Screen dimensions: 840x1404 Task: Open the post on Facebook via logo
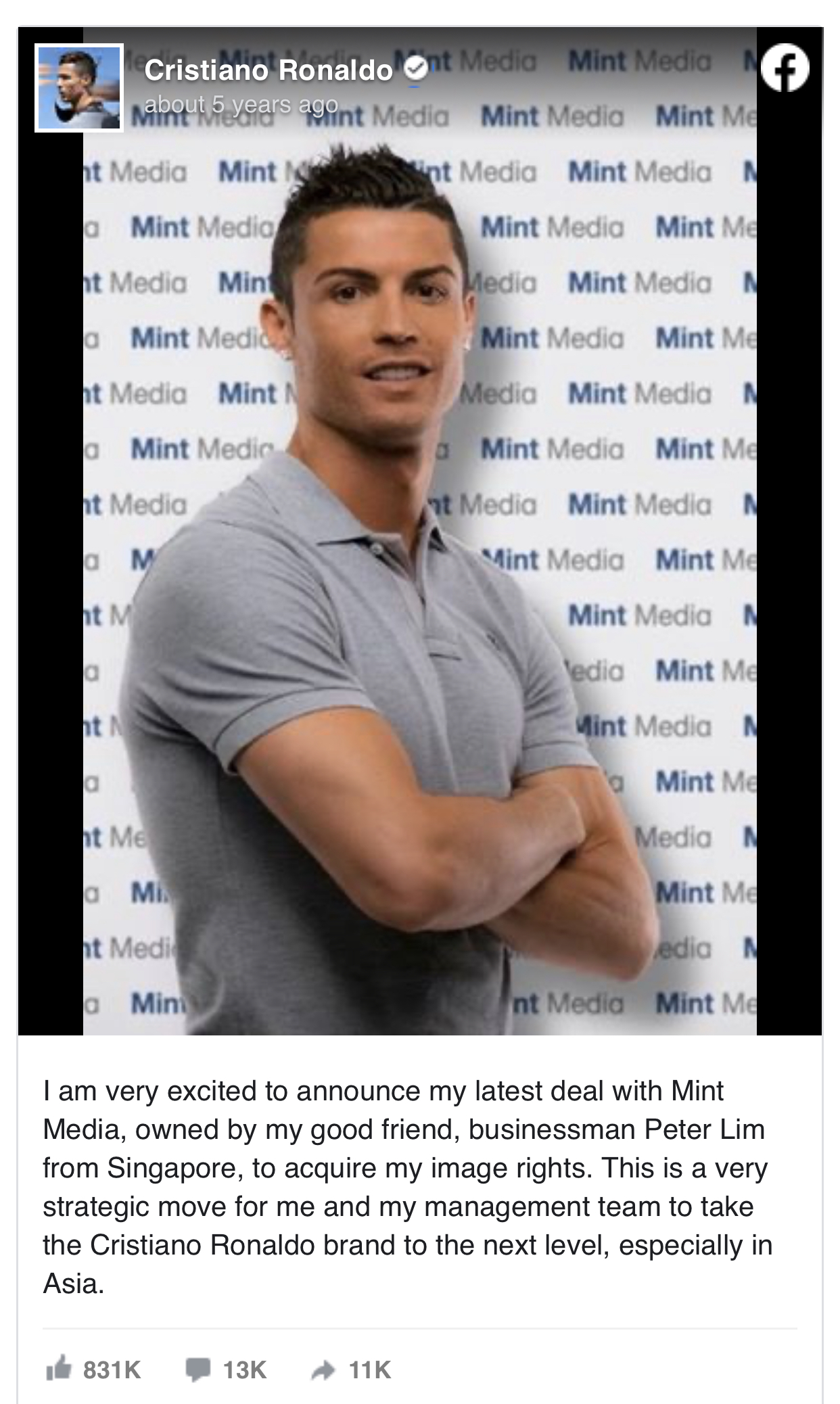[x=785, y=68]
